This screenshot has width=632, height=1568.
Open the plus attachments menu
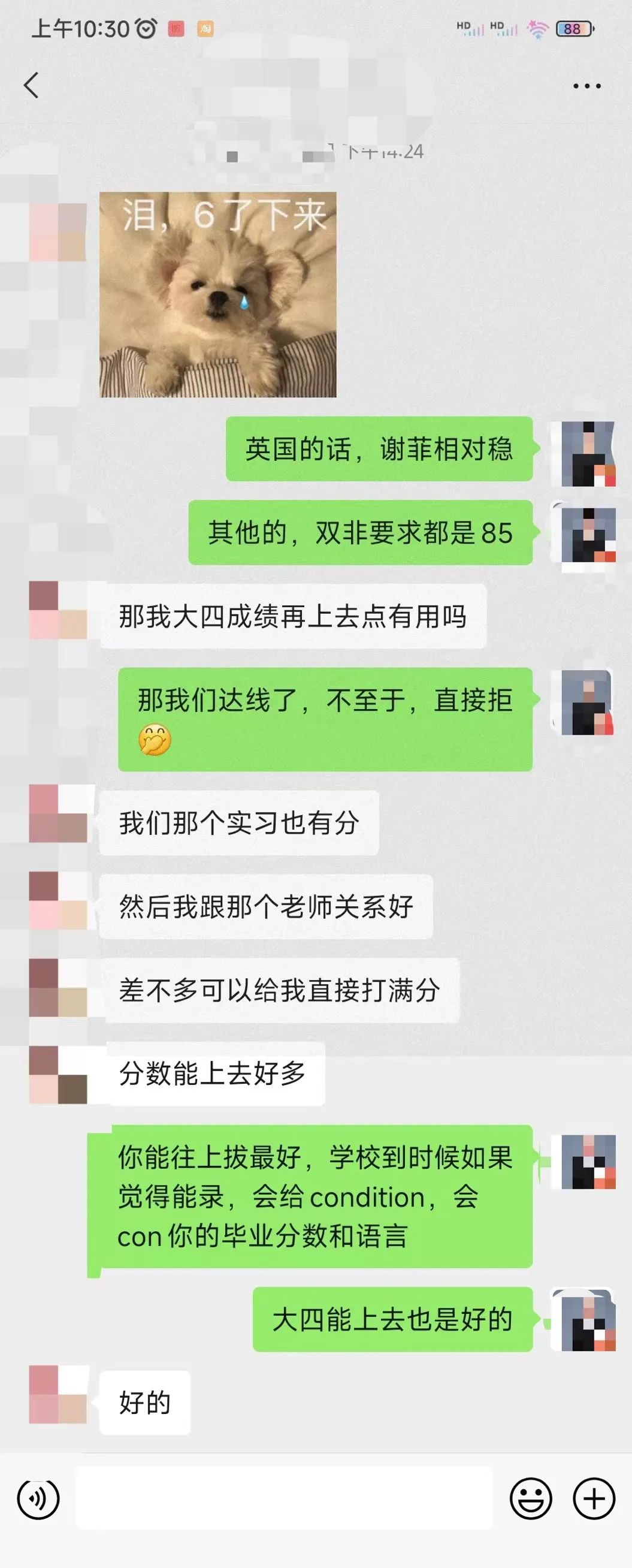coord(594,1498)
